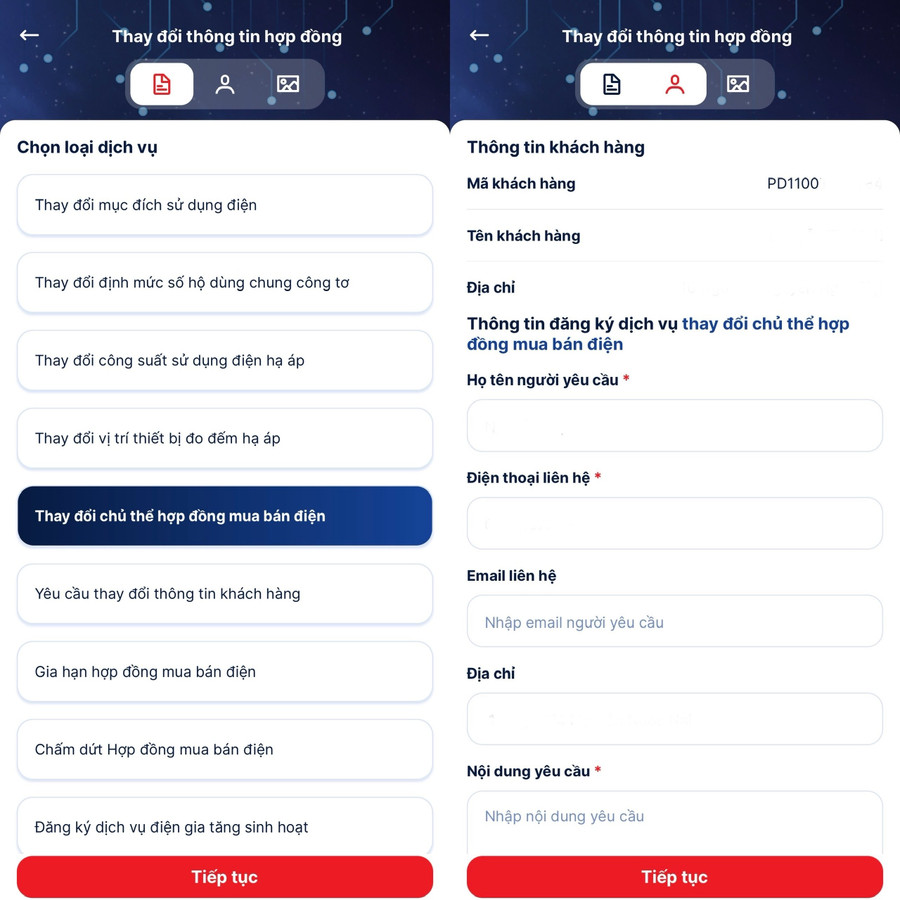Tap the Email liên hệ input field
This screenshot has width=900, height=900.
coord(674,622)
